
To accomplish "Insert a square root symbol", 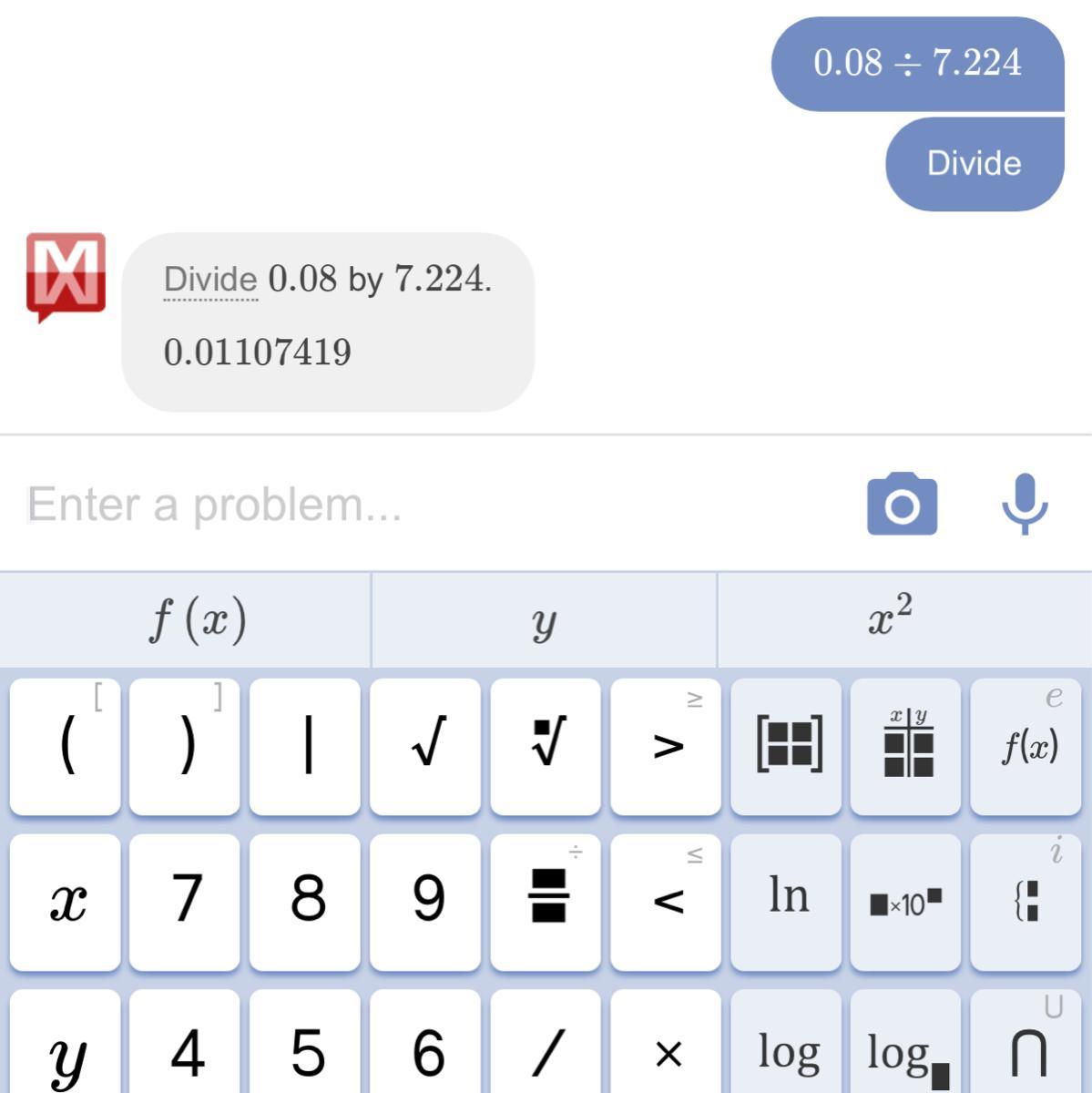I will point(425,746).
